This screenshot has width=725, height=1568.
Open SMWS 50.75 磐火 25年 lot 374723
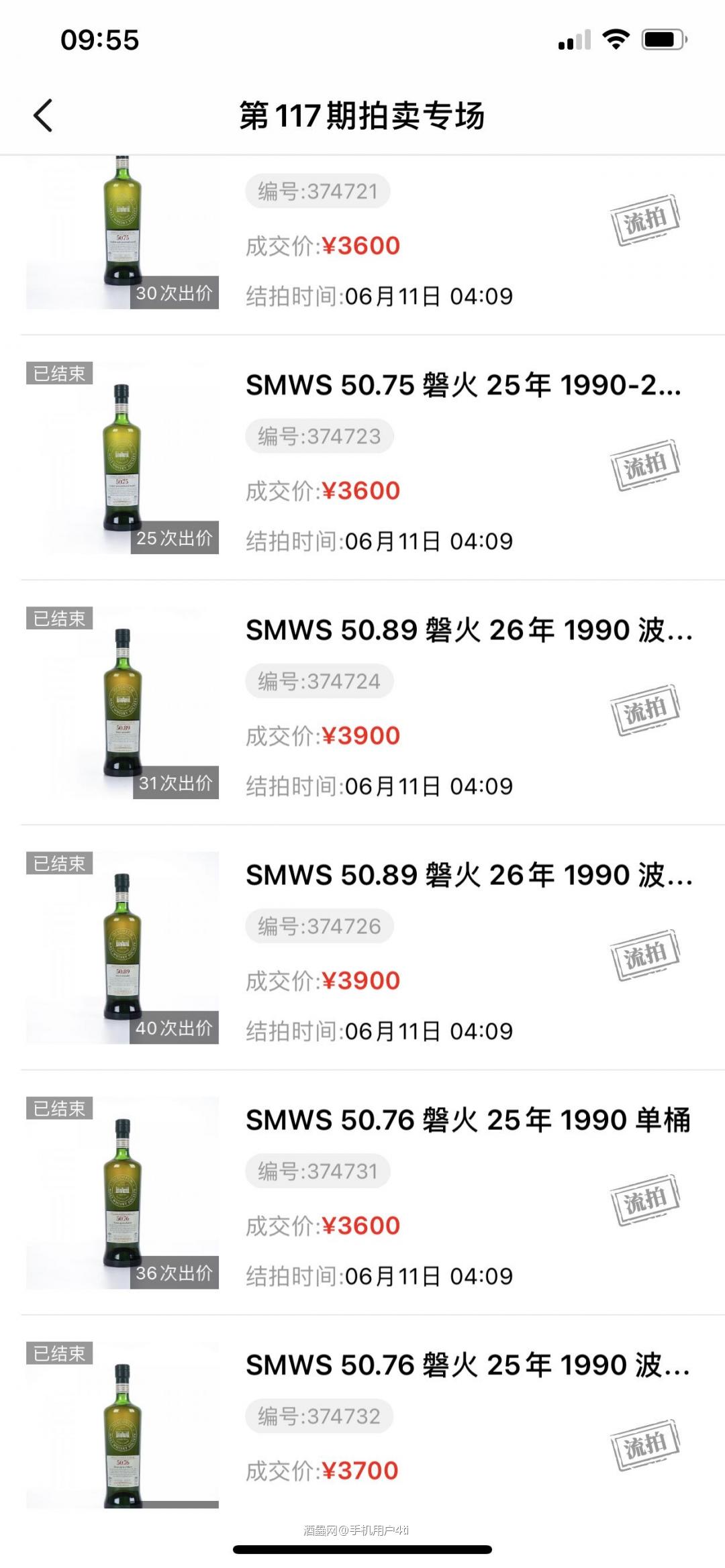coord(463,386)
